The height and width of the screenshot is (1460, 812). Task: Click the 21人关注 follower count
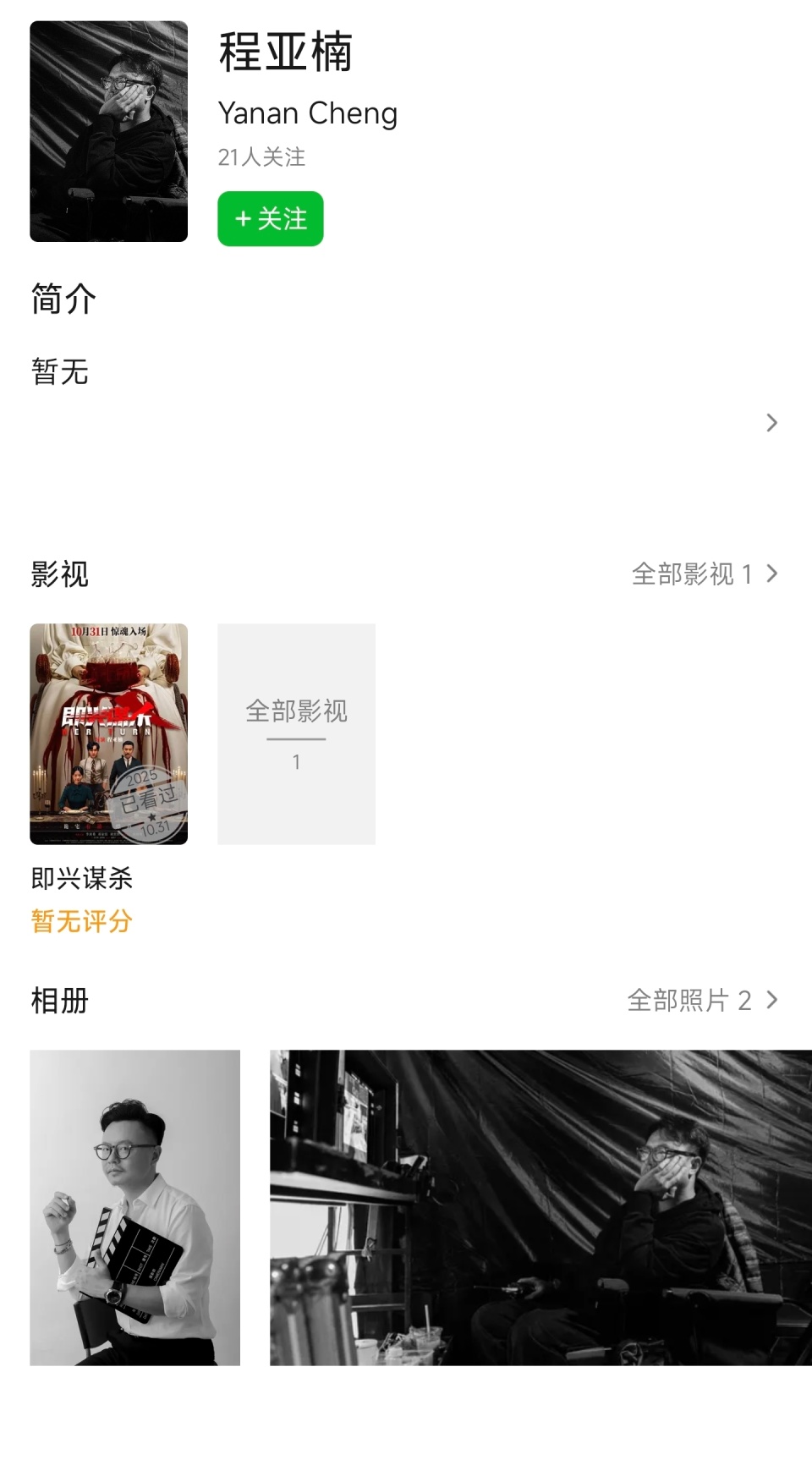[x=262, y=157]
